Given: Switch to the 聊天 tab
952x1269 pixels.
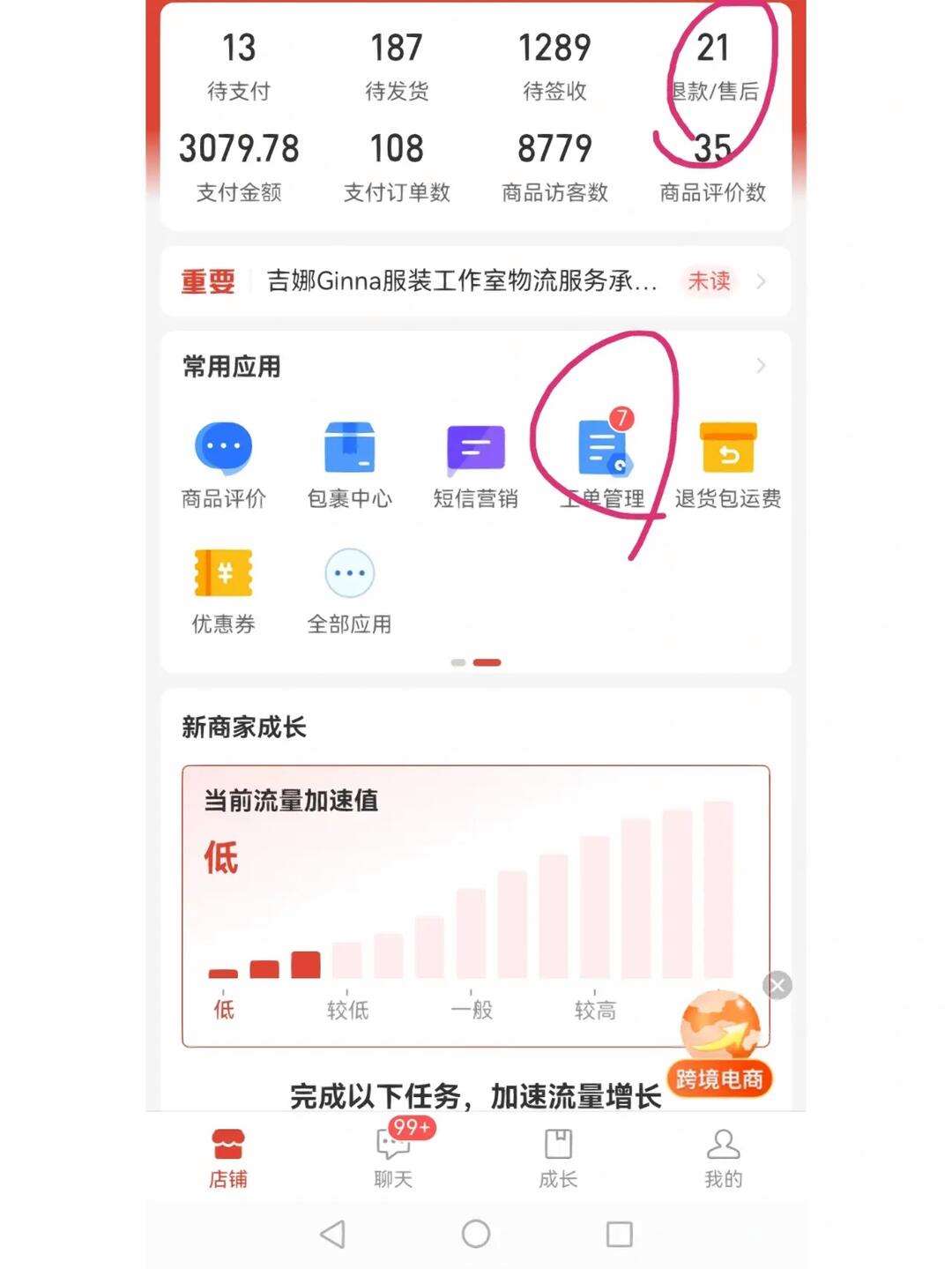Looking at the screenshot, I should (x=393, y=1157).
